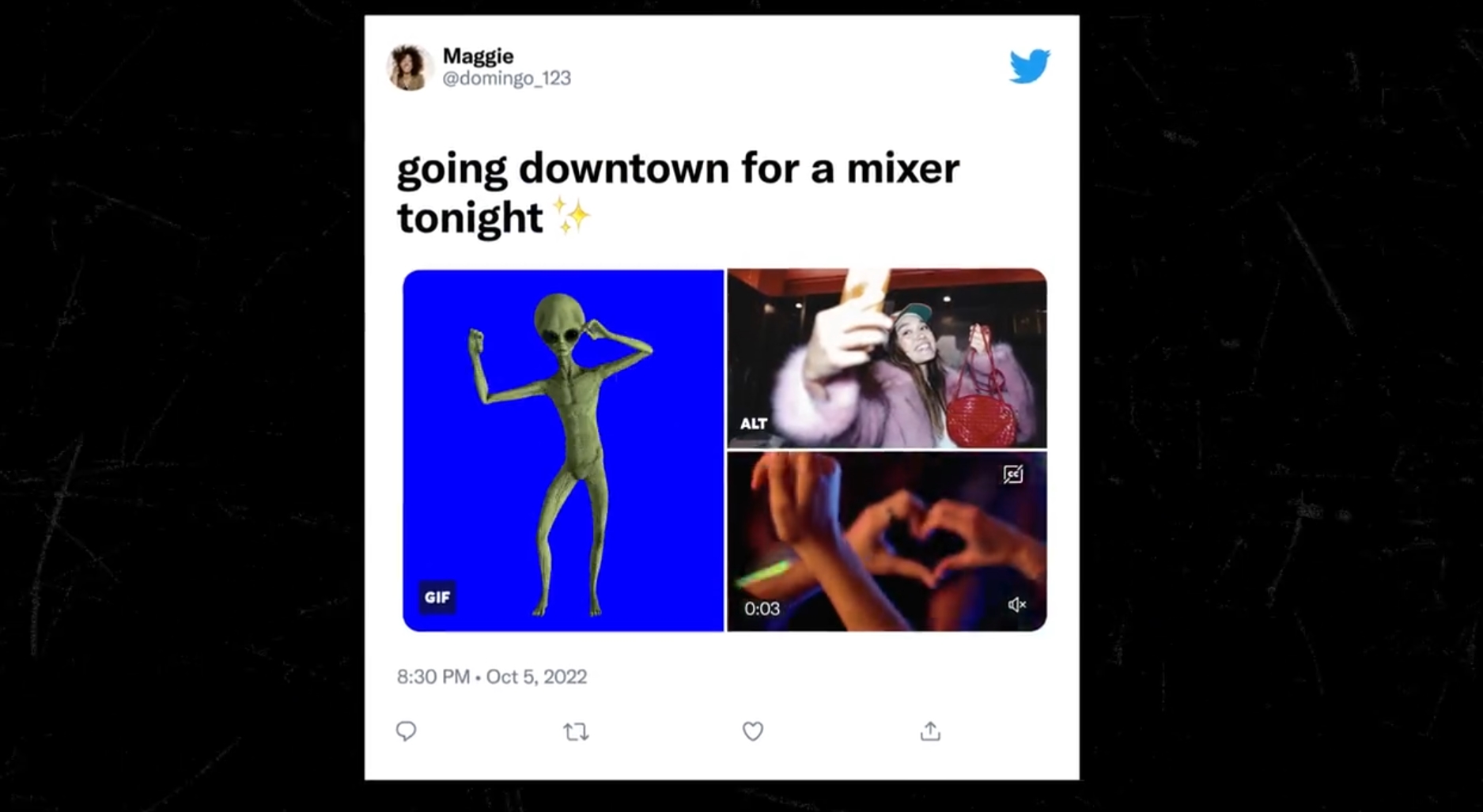Viewport: 1483px width, 812px height.
Task: Open the 8:30 PM Oct 5 timestamp
Action: (x=492, y=677)
